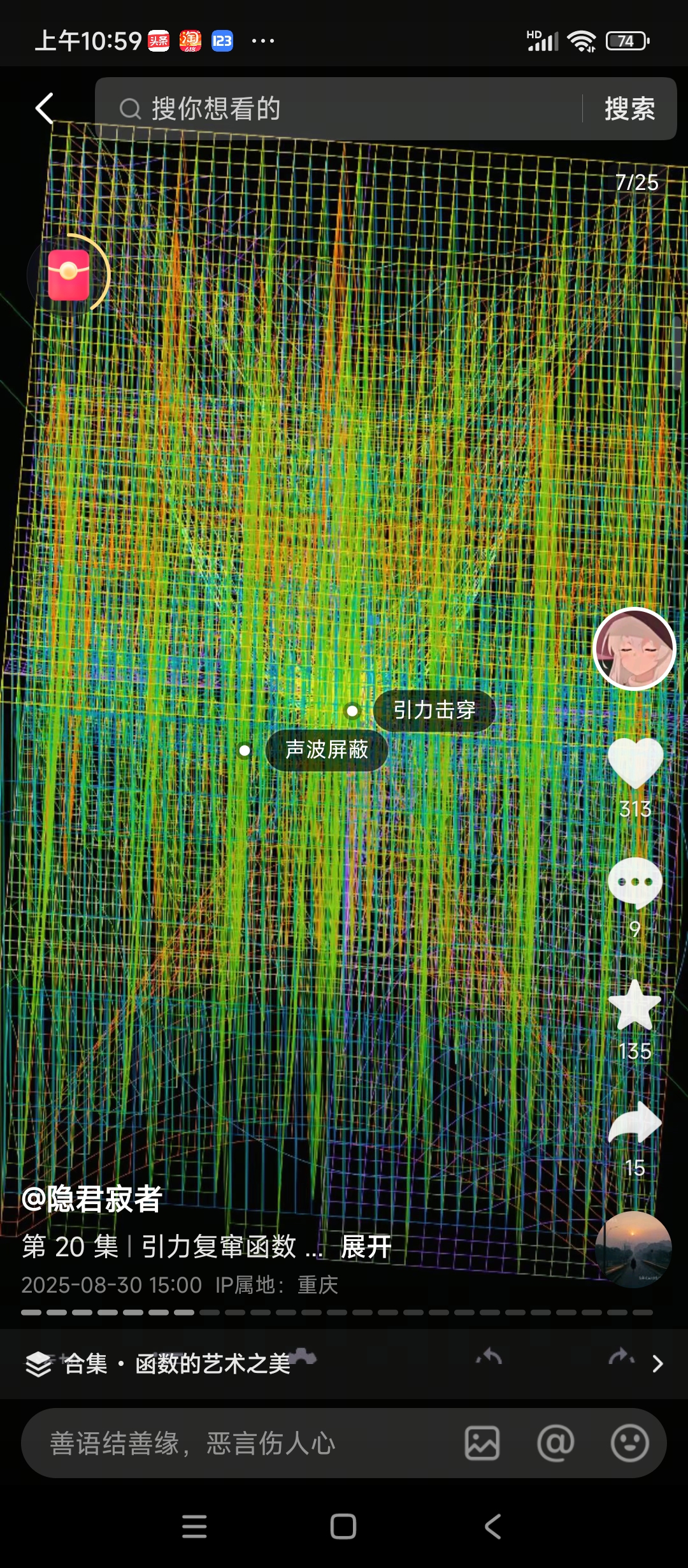
Task: Tap the @ mention icon in comment bar
Action: click(x=556, y=1445)
